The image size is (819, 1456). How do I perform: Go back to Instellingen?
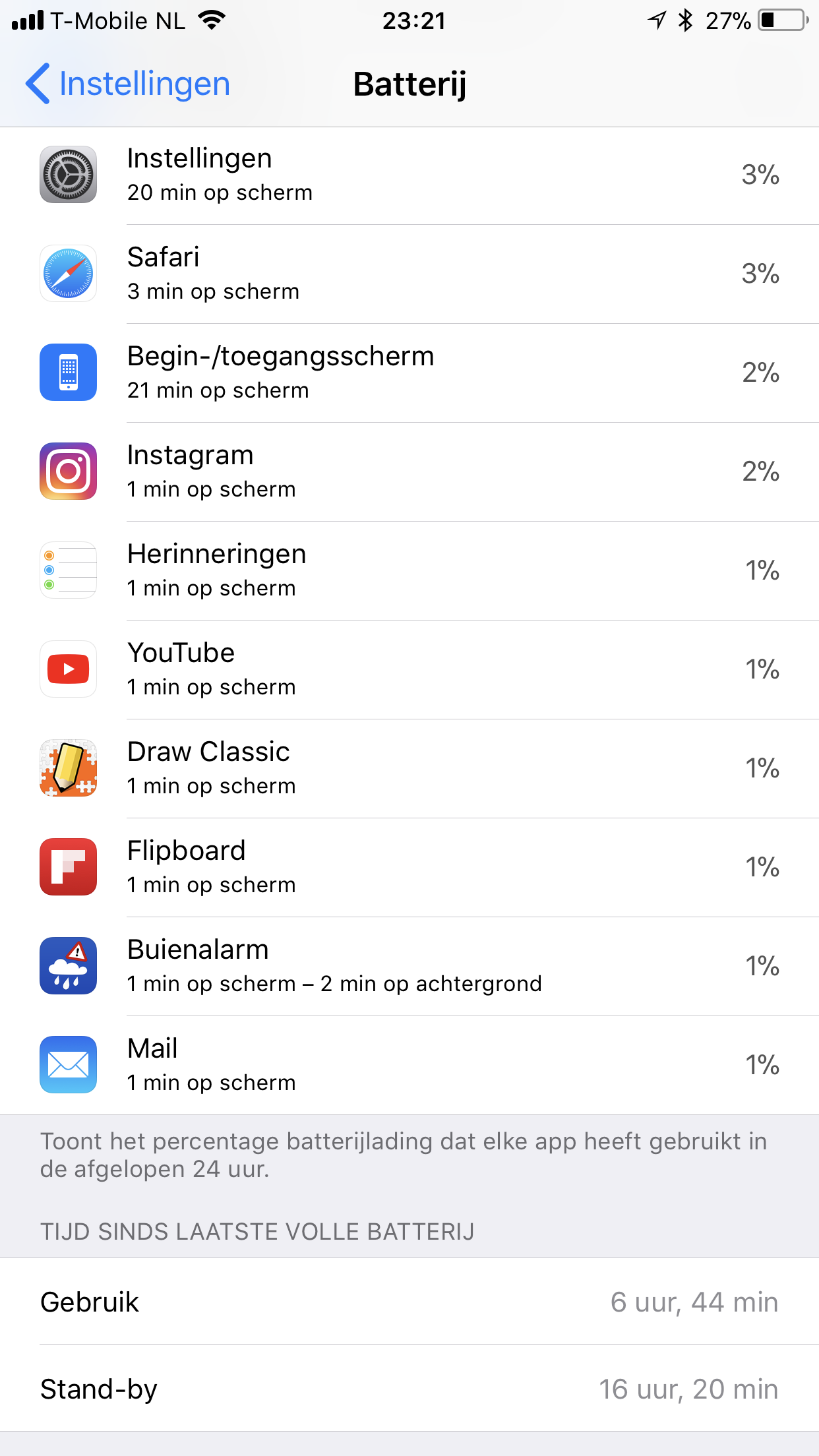(129, 84)
